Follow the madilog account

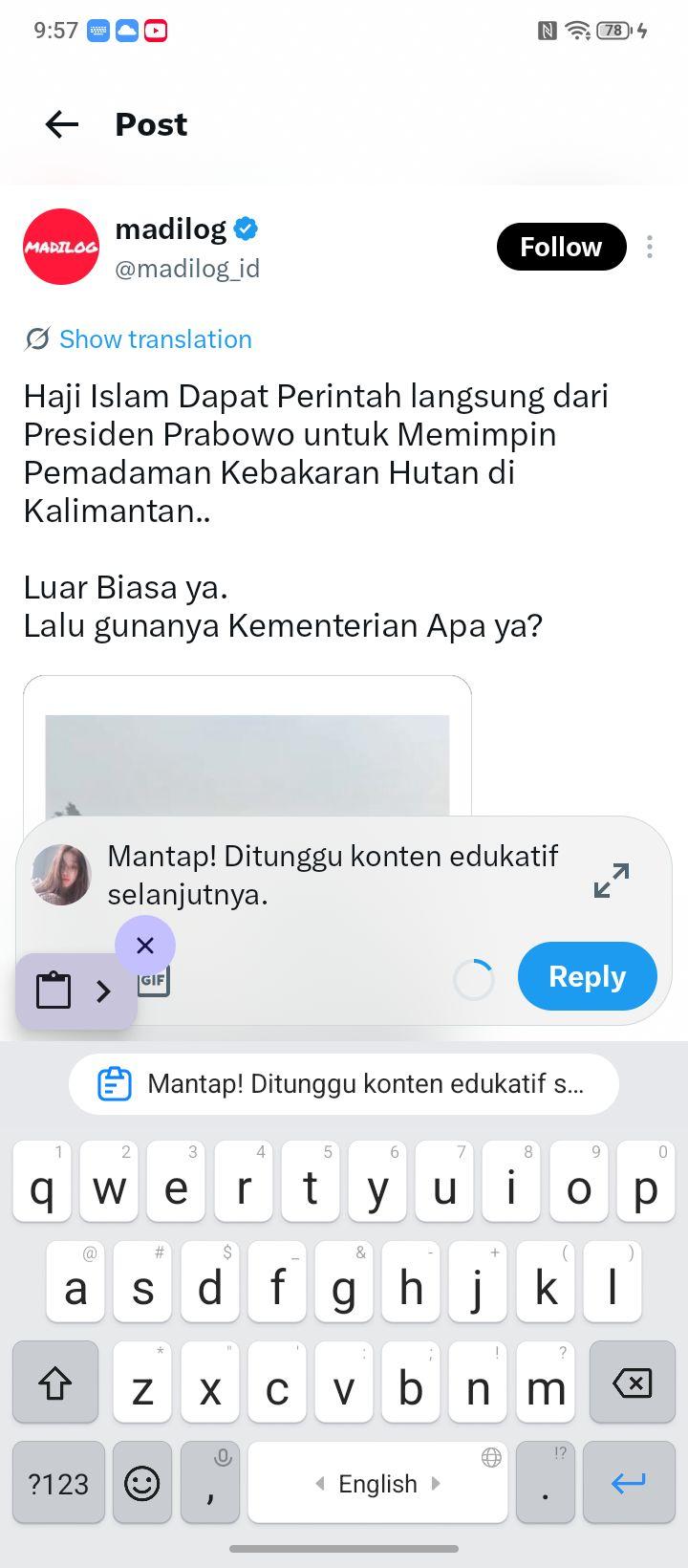[561, 247]
